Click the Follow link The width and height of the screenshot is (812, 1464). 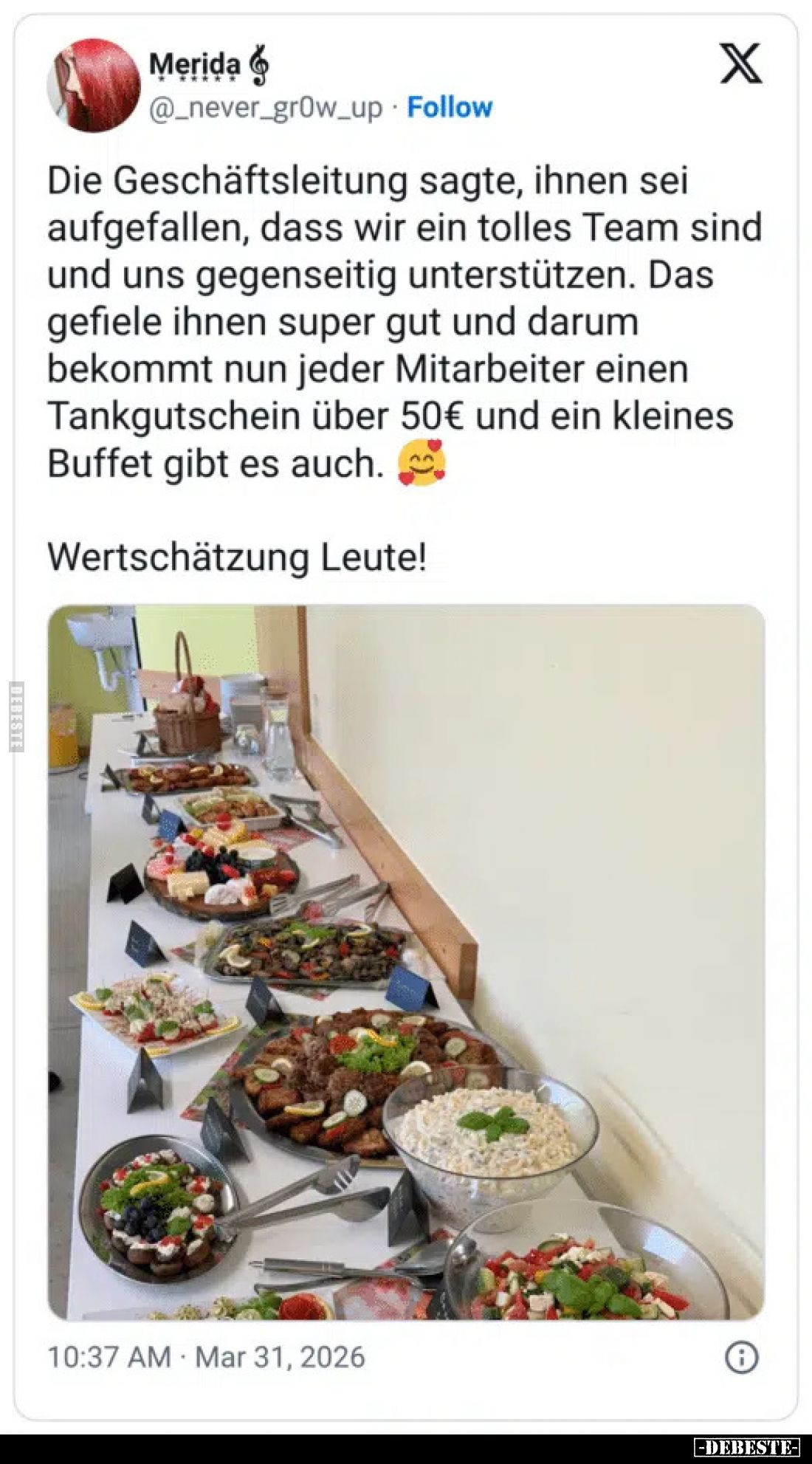tap(447, 106)
